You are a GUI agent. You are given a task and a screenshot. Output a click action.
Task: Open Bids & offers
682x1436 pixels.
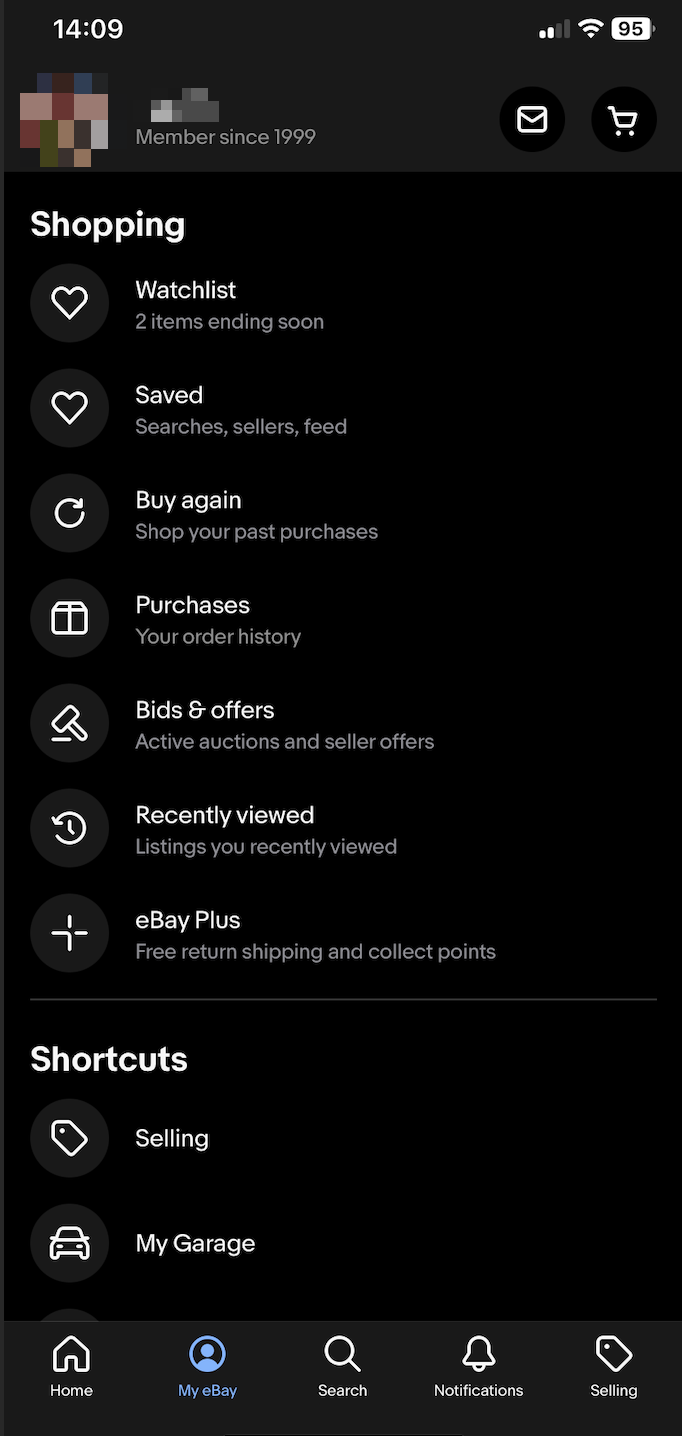click(284, 724)
